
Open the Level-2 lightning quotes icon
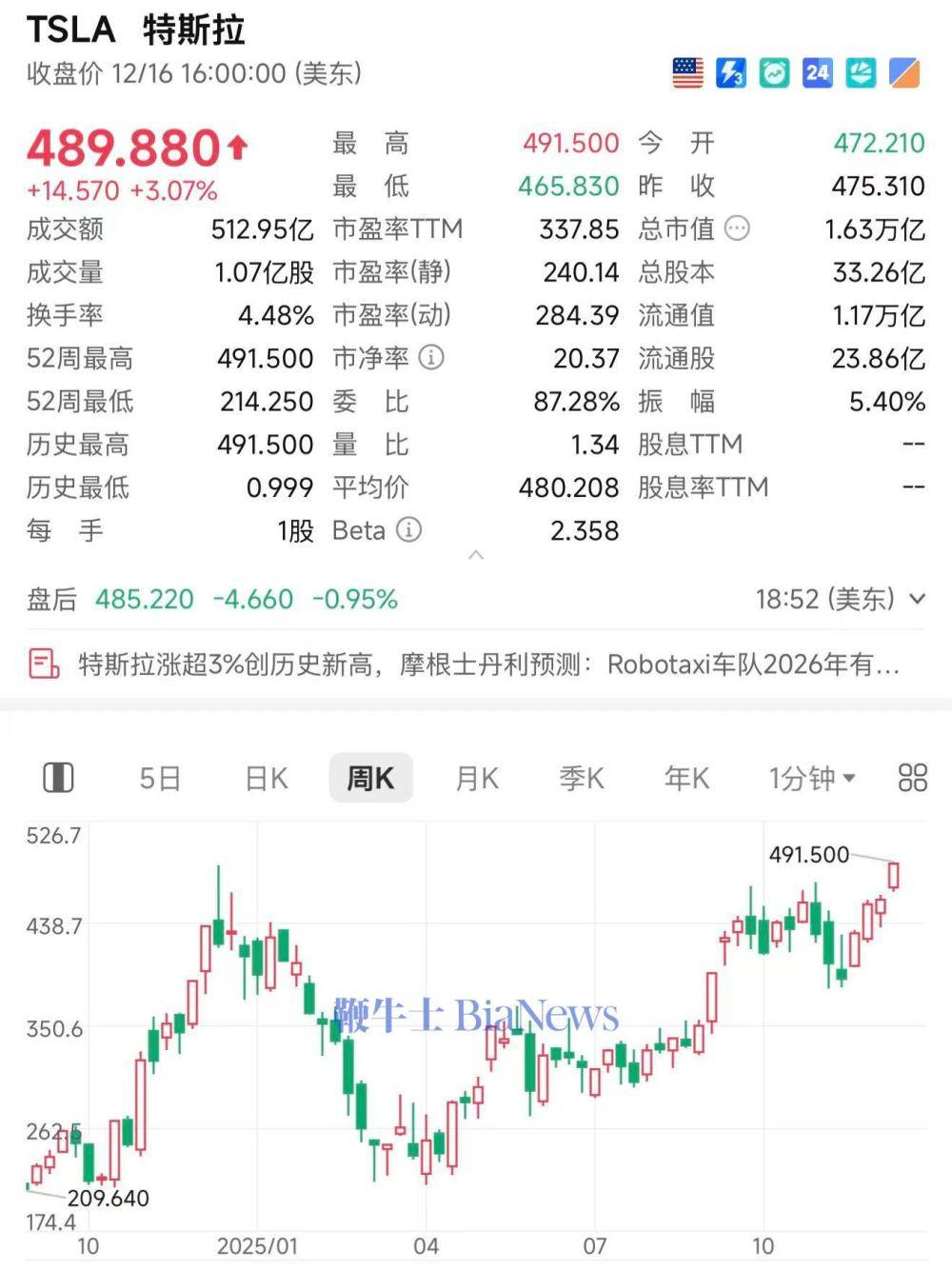pyautogui.click(x=731, y=73)
